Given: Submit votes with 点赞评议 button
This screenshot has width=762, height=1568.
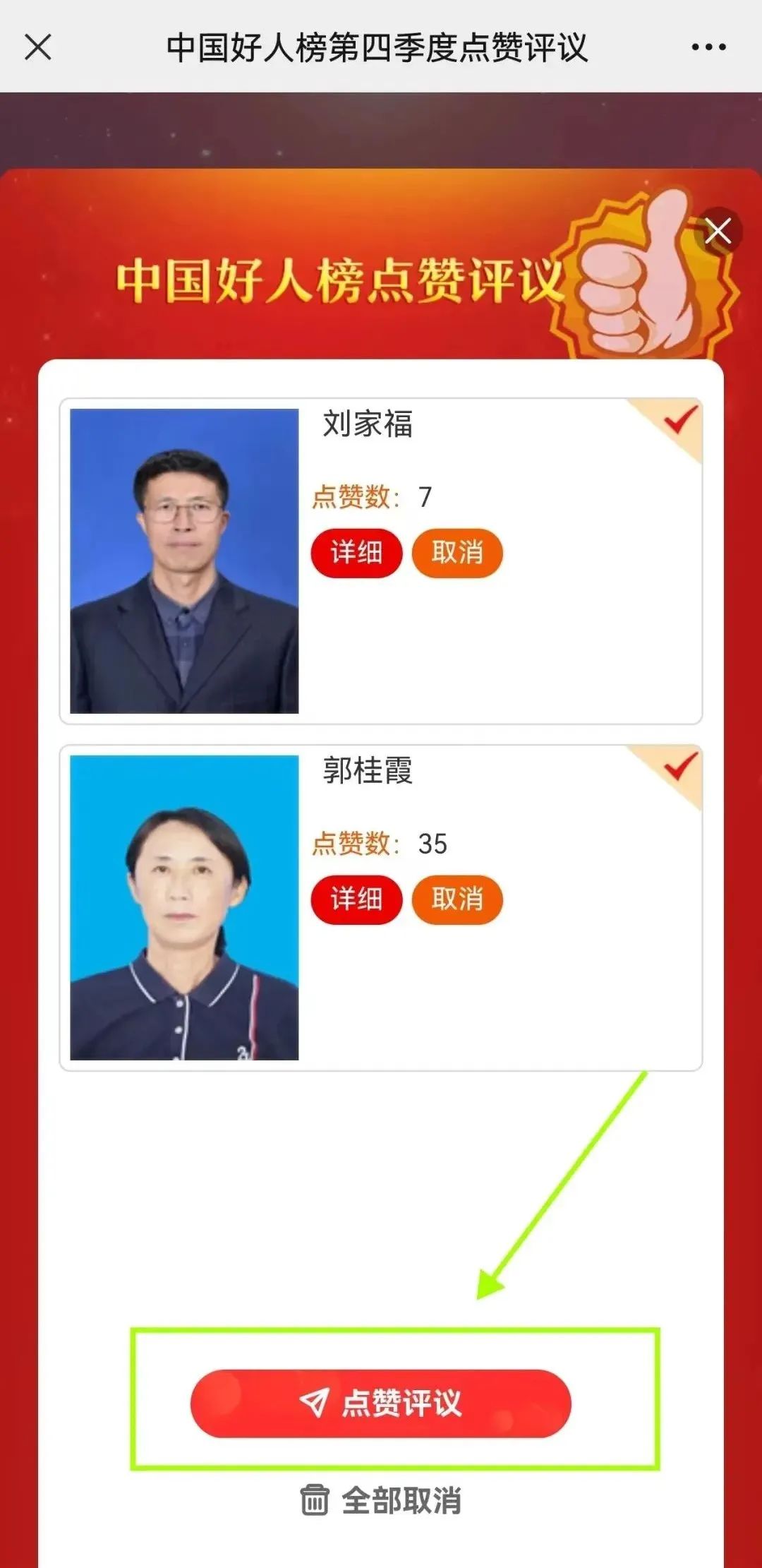Looking at the screenshot, I should click(x=381, y=1404).
